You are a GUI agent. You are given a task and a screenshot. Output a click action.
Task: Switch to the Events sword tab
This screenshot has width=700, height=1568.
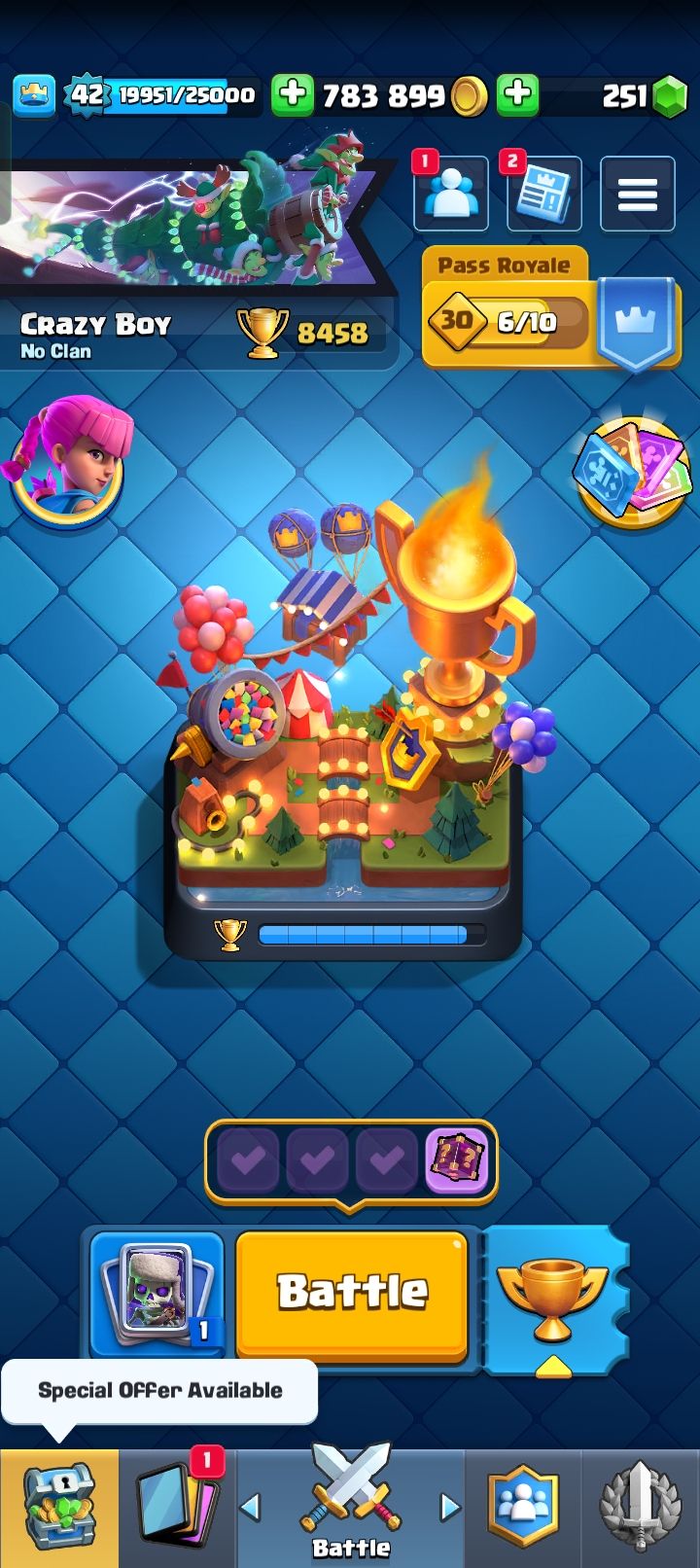point(639,1508)
